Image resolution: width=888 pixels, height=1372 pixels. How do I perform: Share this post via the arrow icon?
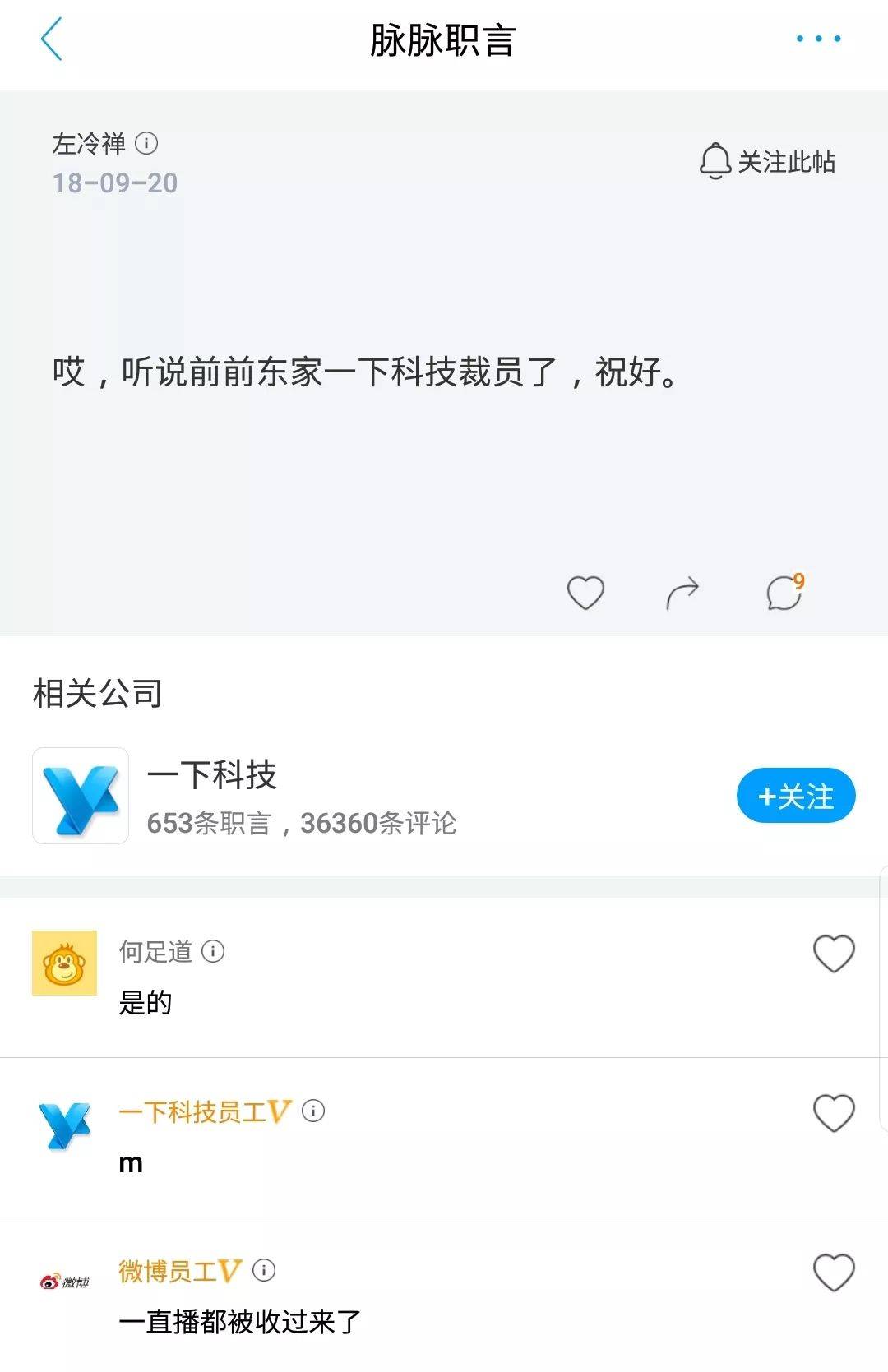point(682,592)
